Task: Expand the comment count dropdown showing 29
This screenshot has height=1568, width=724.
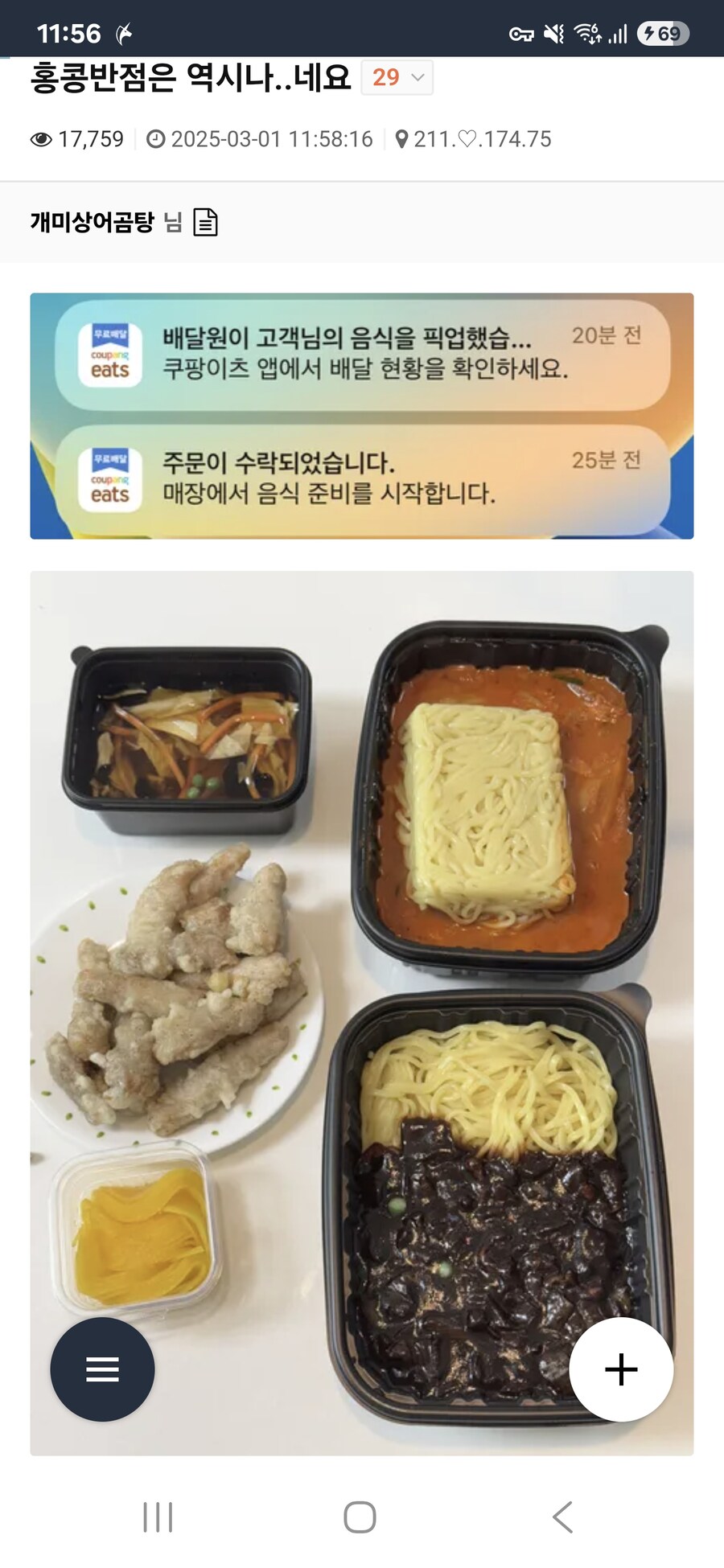Action: [x=396, y=79]
